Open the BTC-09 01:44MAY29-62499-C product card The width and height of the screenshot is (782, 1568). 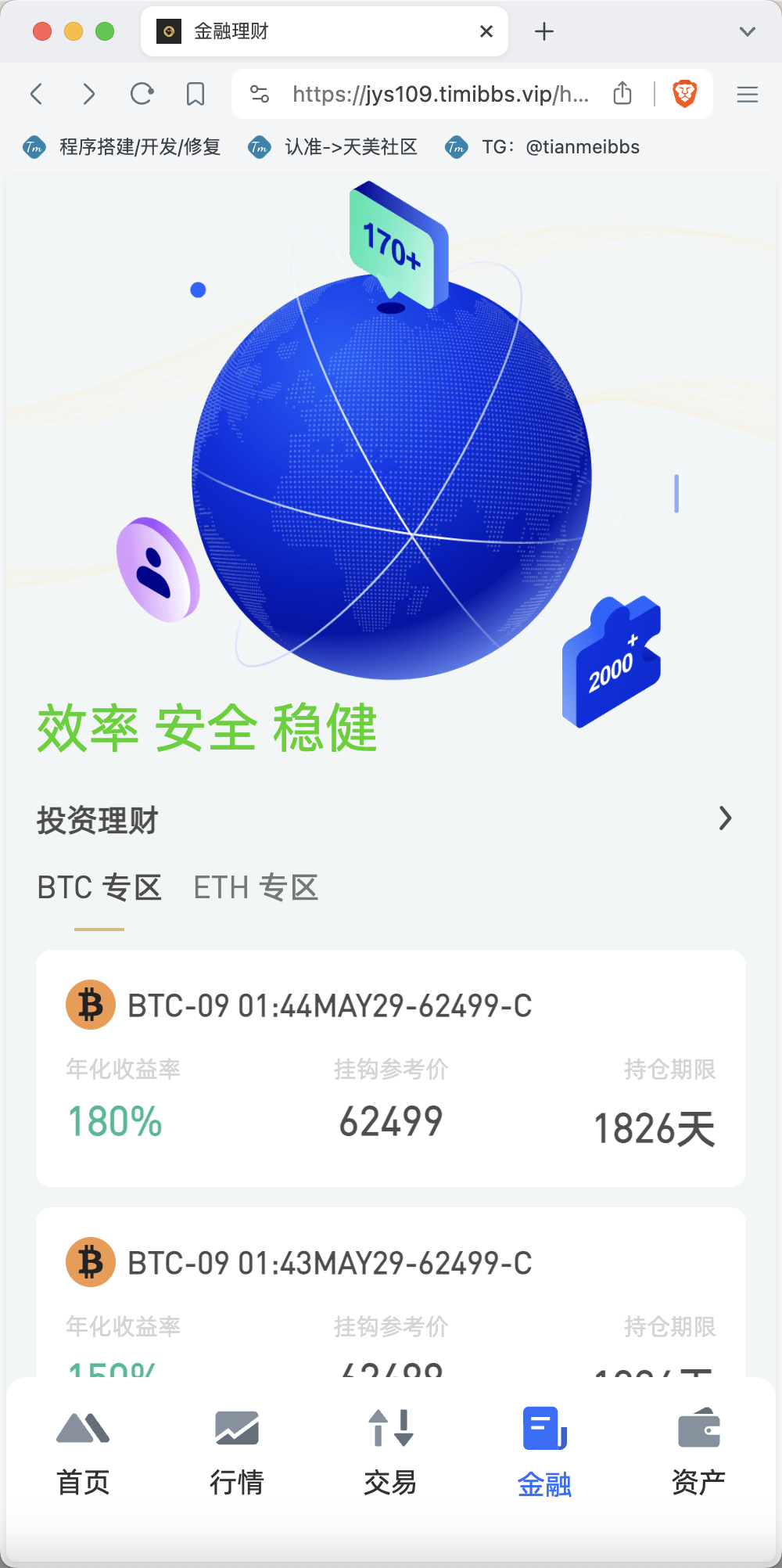pyautogui.click(x=391, y=1067)
